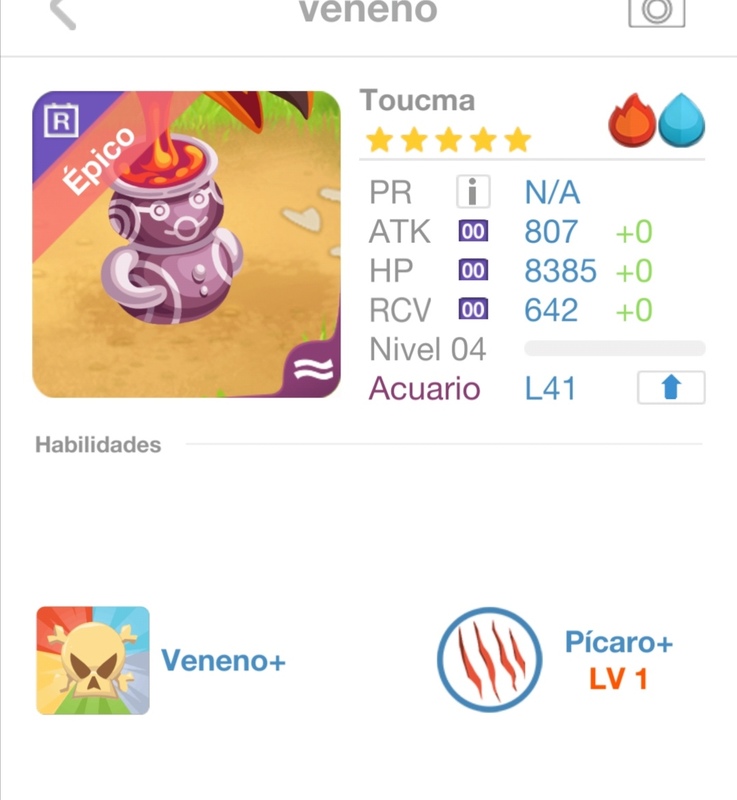Open Toucma's Épico portrait
The width and height of the screenshot is (737, 800).
[187, 244]
